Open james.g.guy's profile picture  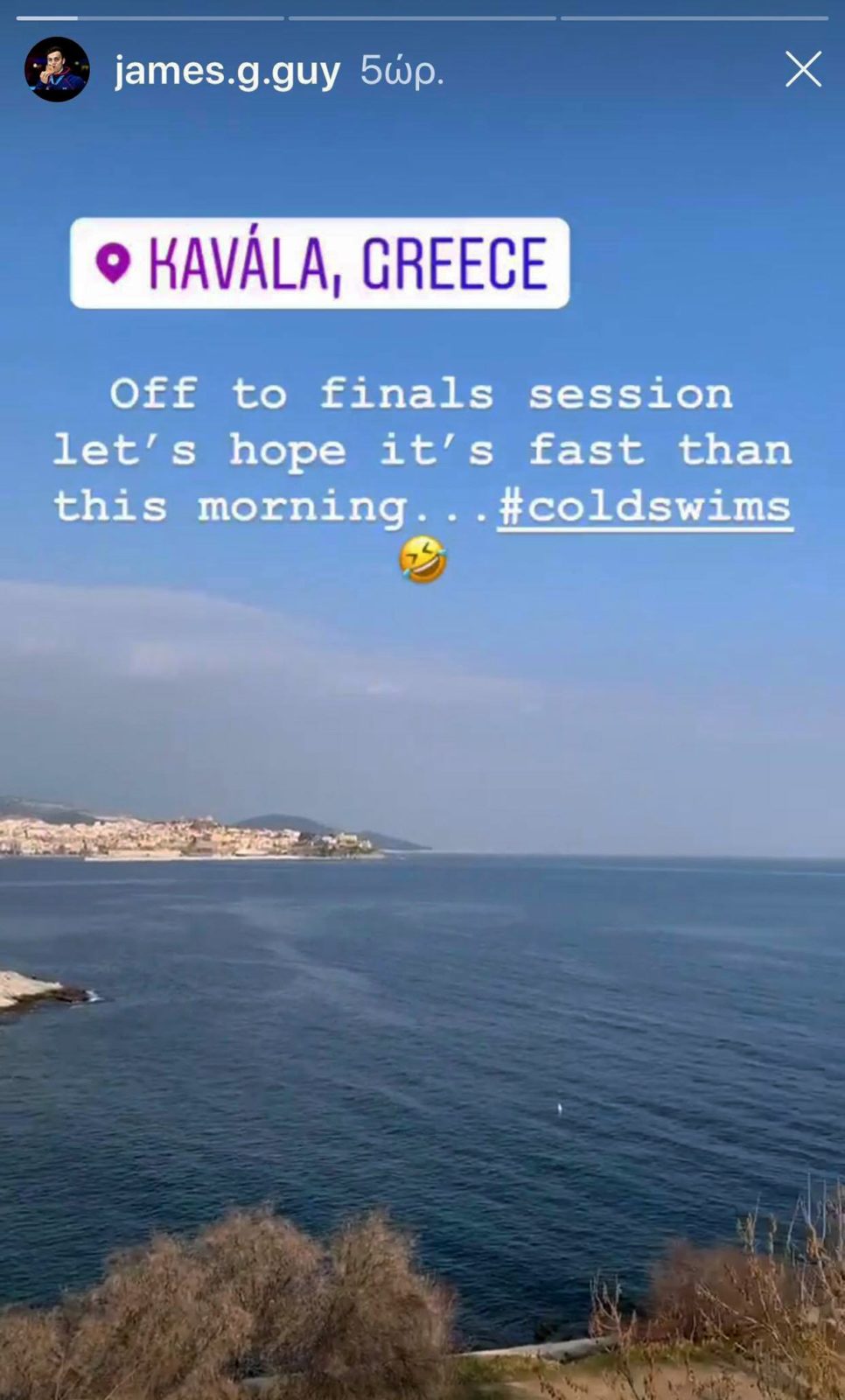[x=57, y=69]
